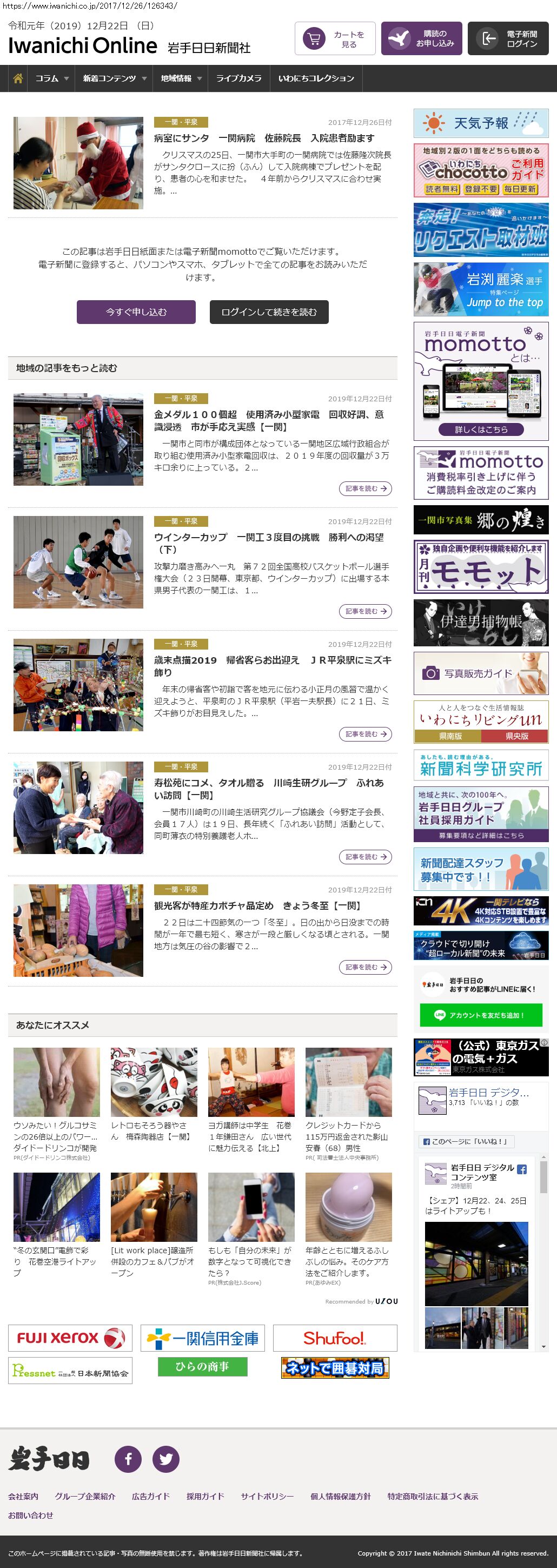Tap the 購読のお申し込み subscription button
This screenshot has height=1568, width=557.
[421, 39]
